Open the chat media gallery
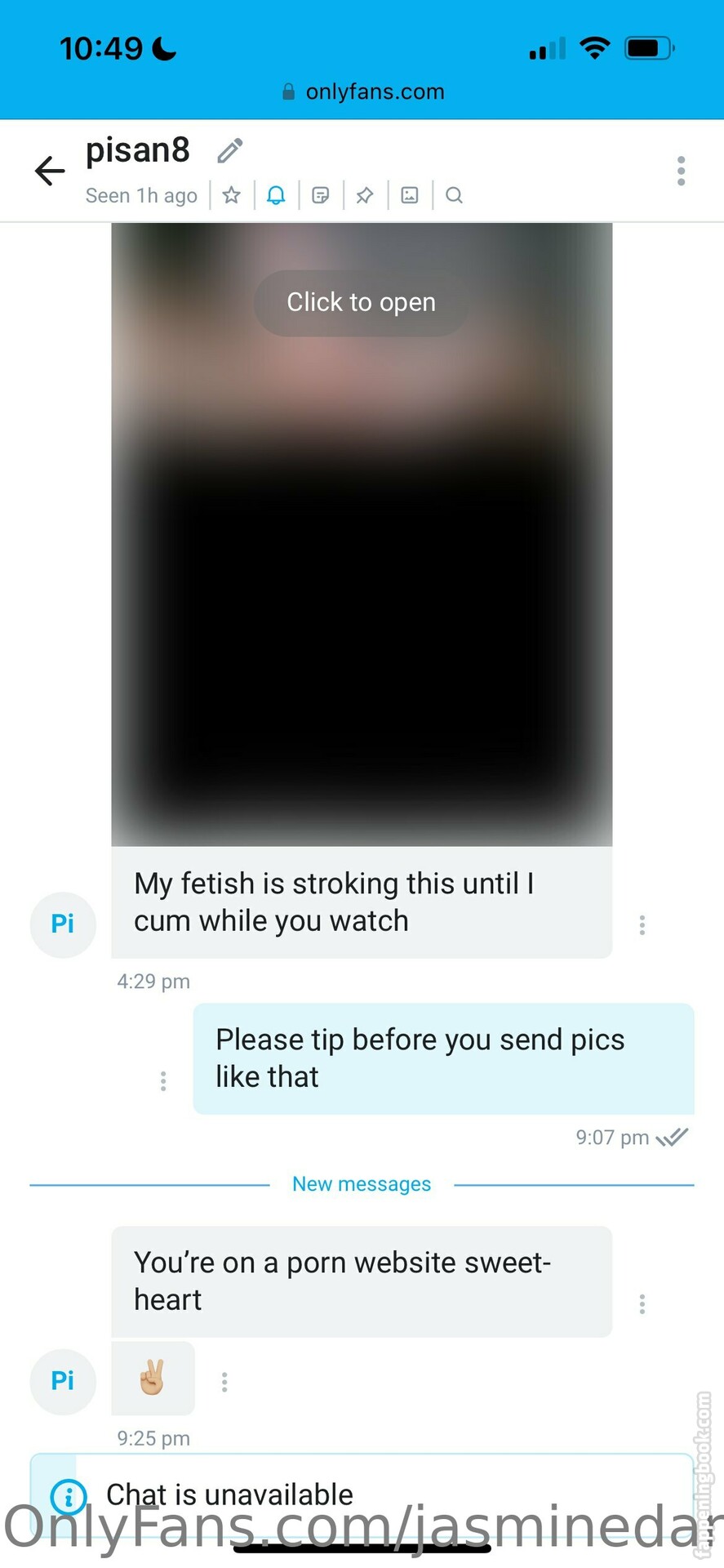This screenshot has width=724, height=1568. [410, 195]
